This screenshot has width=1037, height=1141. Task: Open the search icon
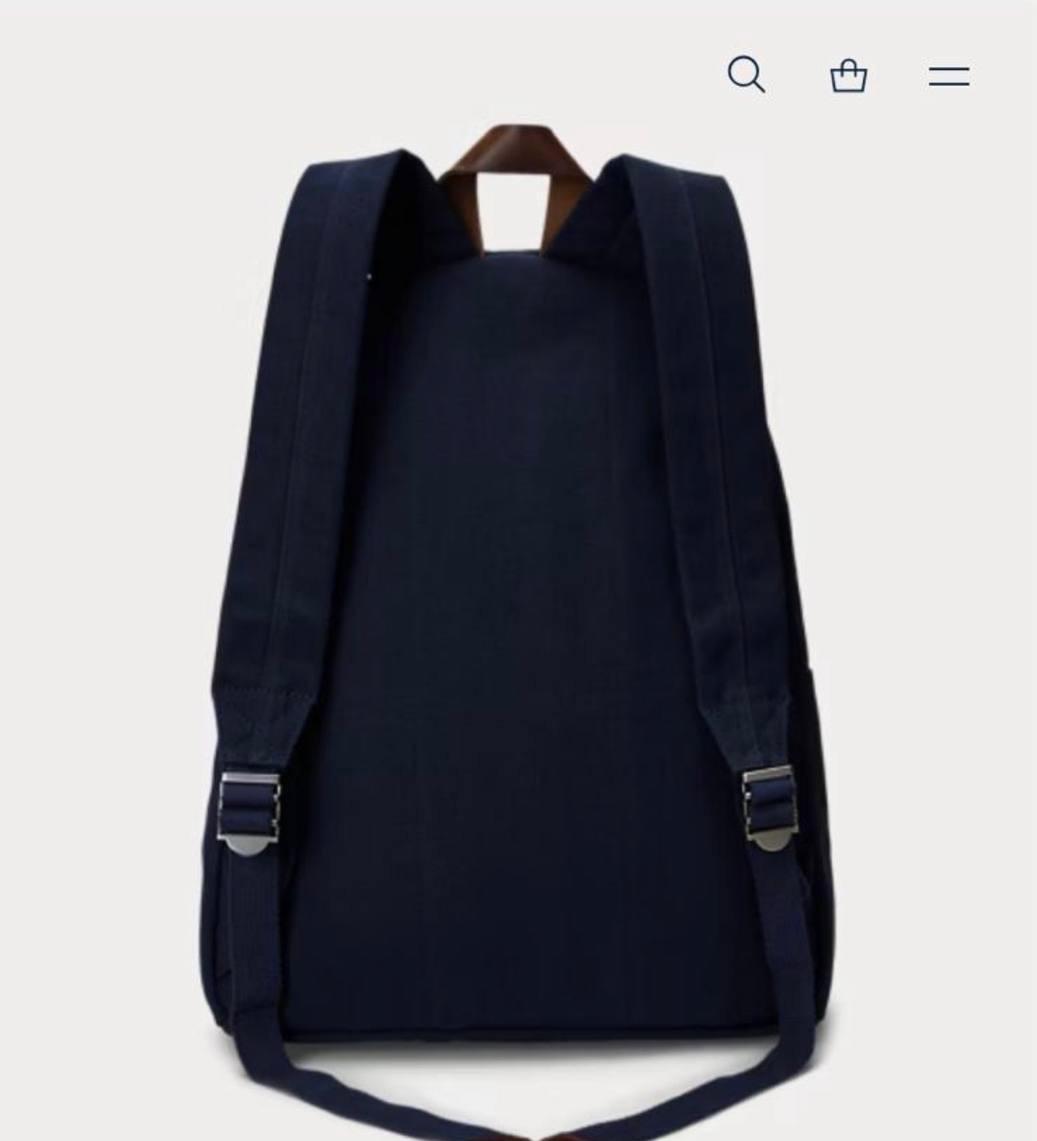point(746,75)
